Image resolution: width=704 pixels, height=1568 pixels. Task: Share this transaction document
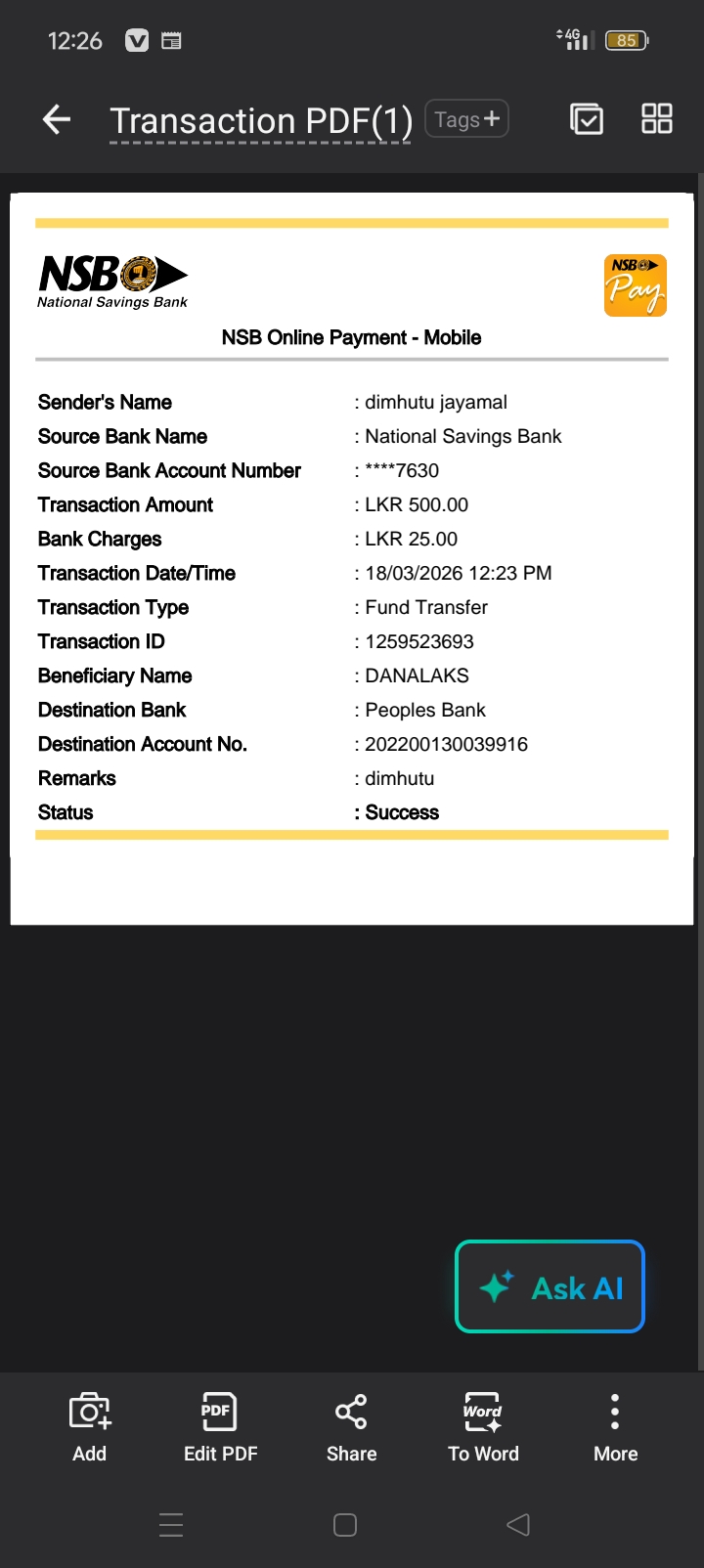click(351, 1427)
